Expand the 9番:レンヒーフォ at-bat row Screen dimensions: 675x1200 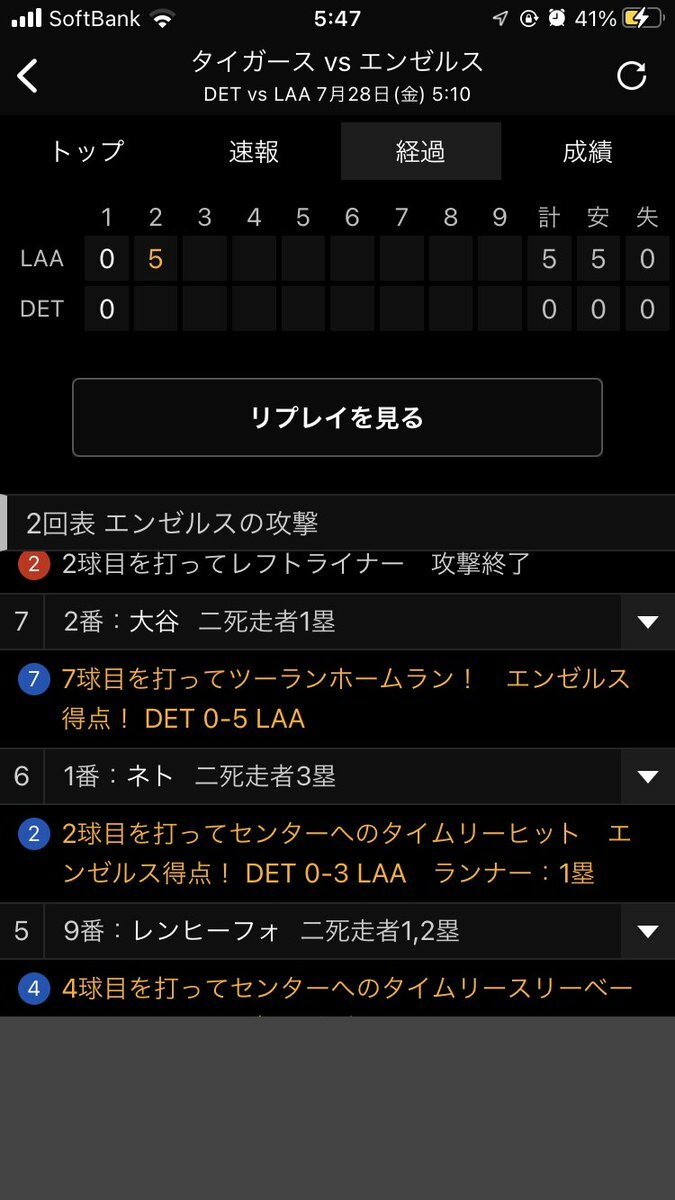click(337, 931)
